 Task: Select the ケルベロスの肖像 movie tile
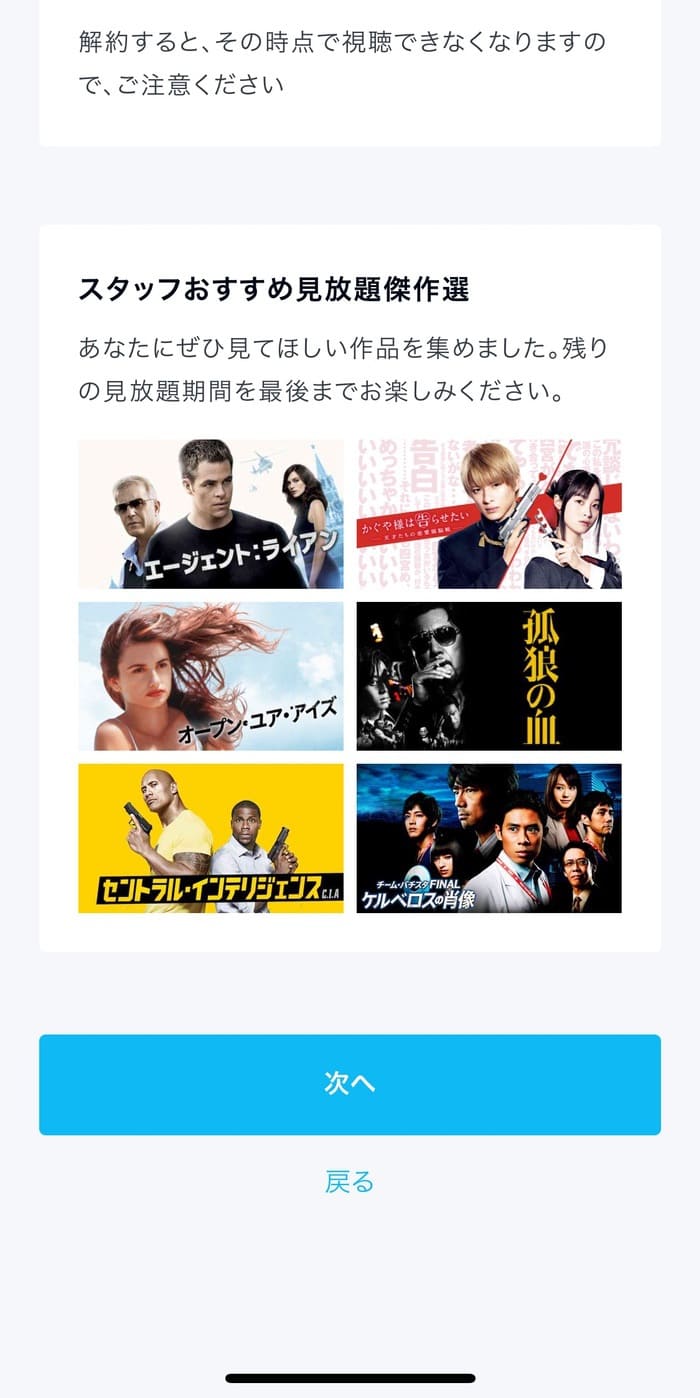489,838
